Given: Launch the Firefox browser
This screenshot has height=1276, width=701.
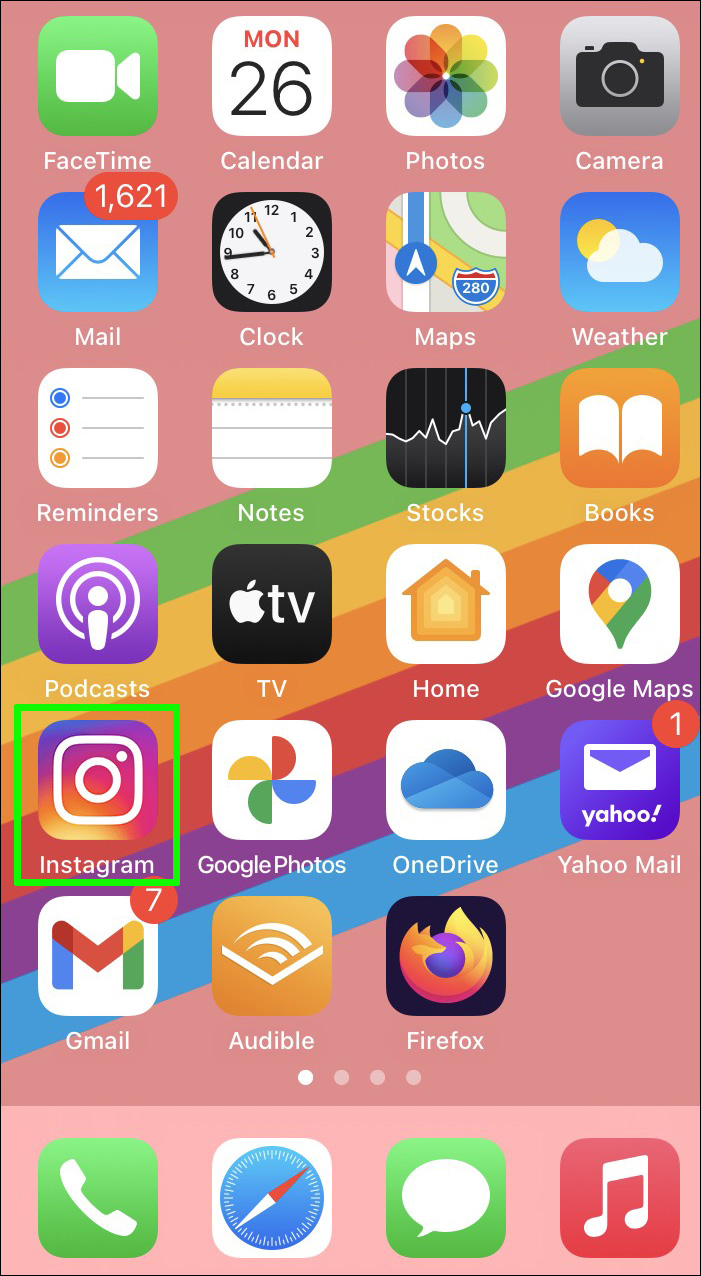Looking at the screenshot, I should pos(446,956).
